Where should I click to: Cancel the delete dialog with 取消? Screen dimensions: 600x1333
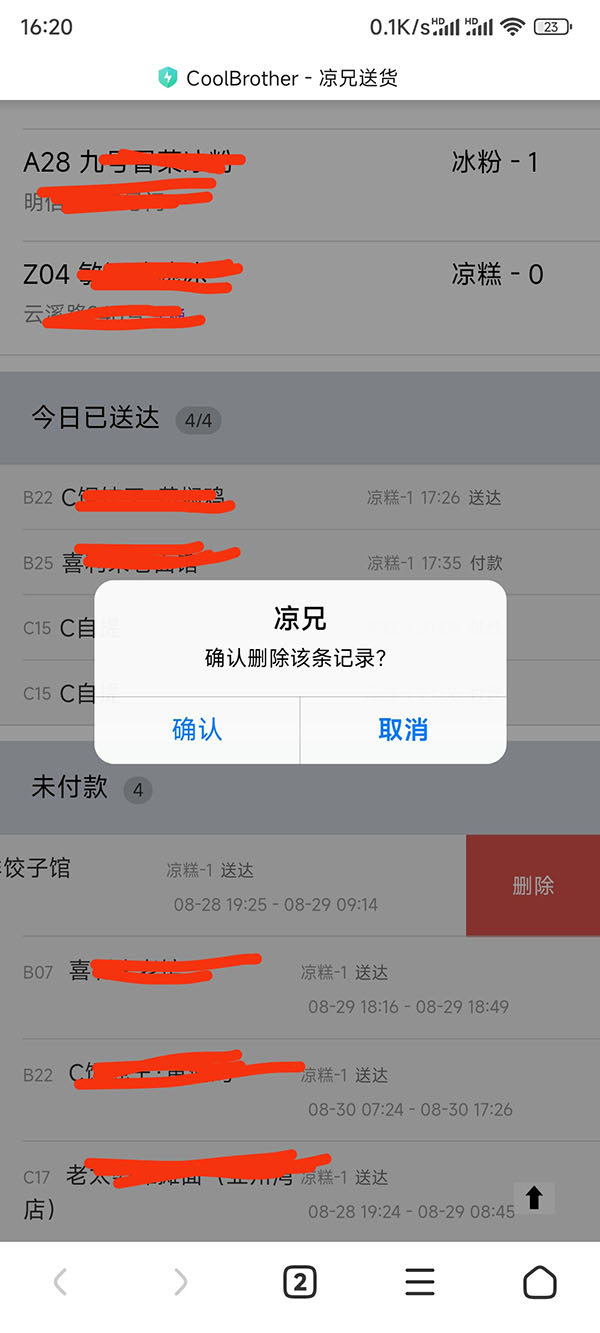click(x=403, y=730)
